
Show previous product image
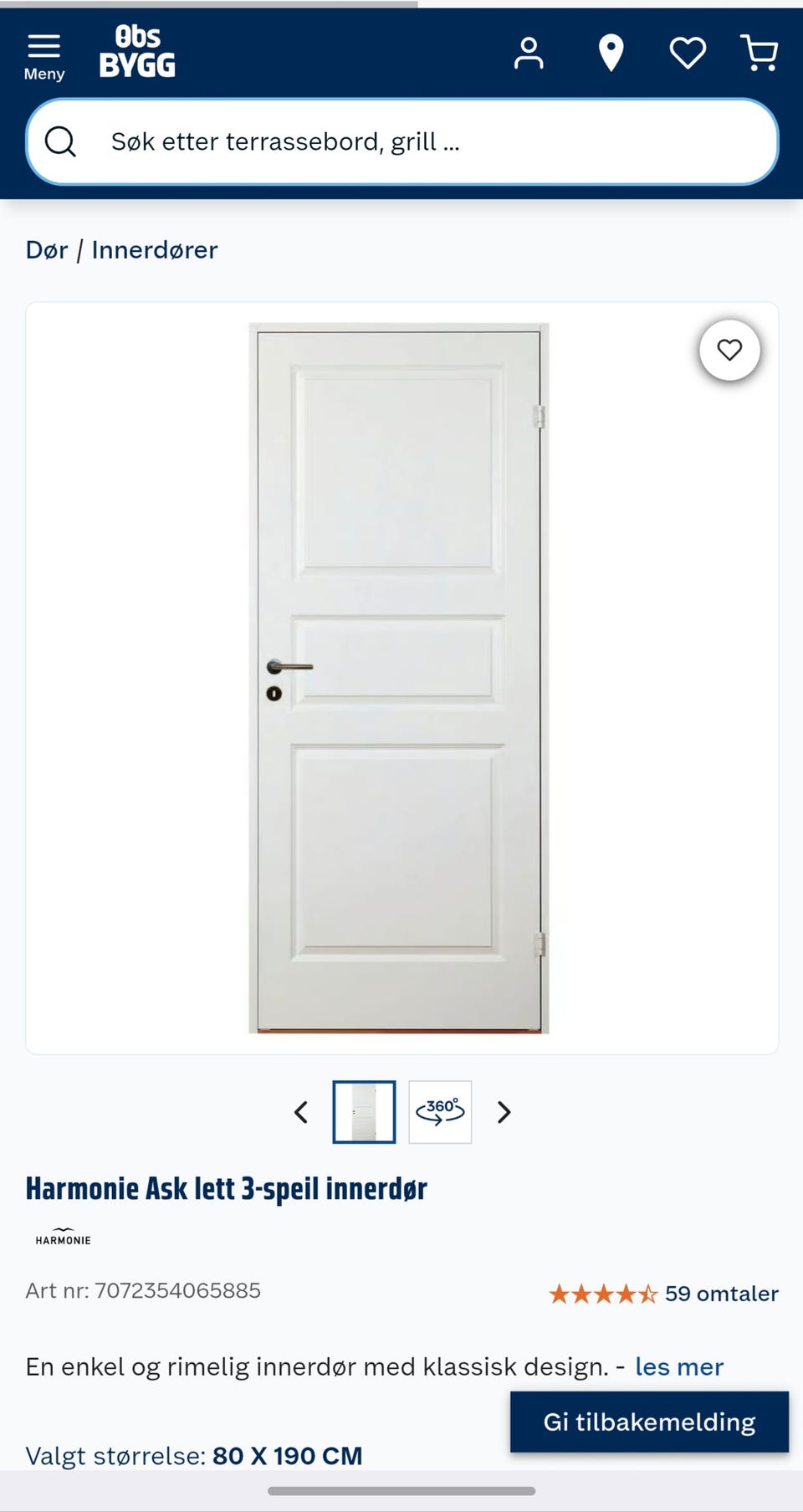tap(302, 1112)
